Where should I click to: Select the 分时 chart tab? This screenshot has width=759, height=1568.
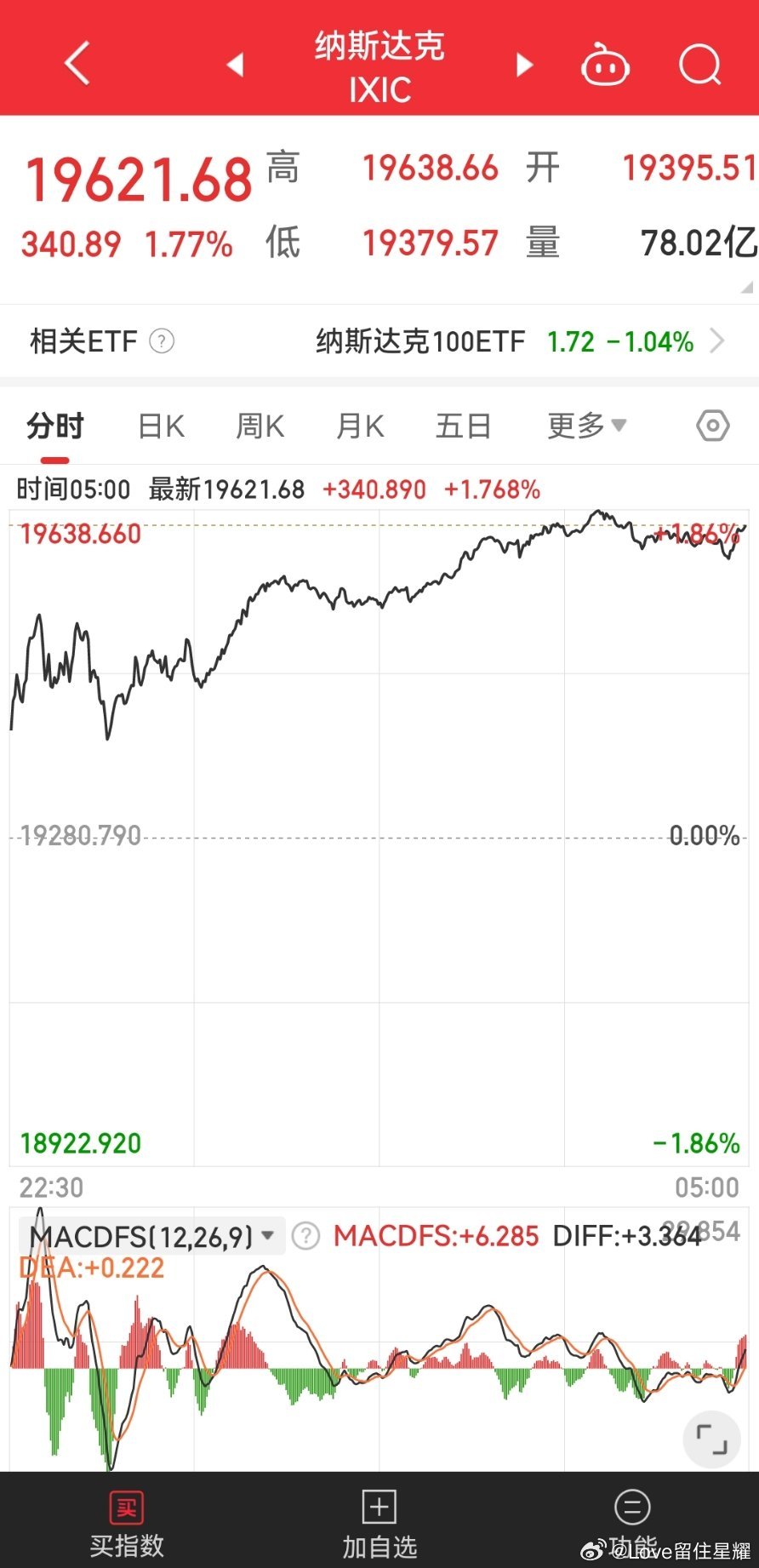click(55, 425)
